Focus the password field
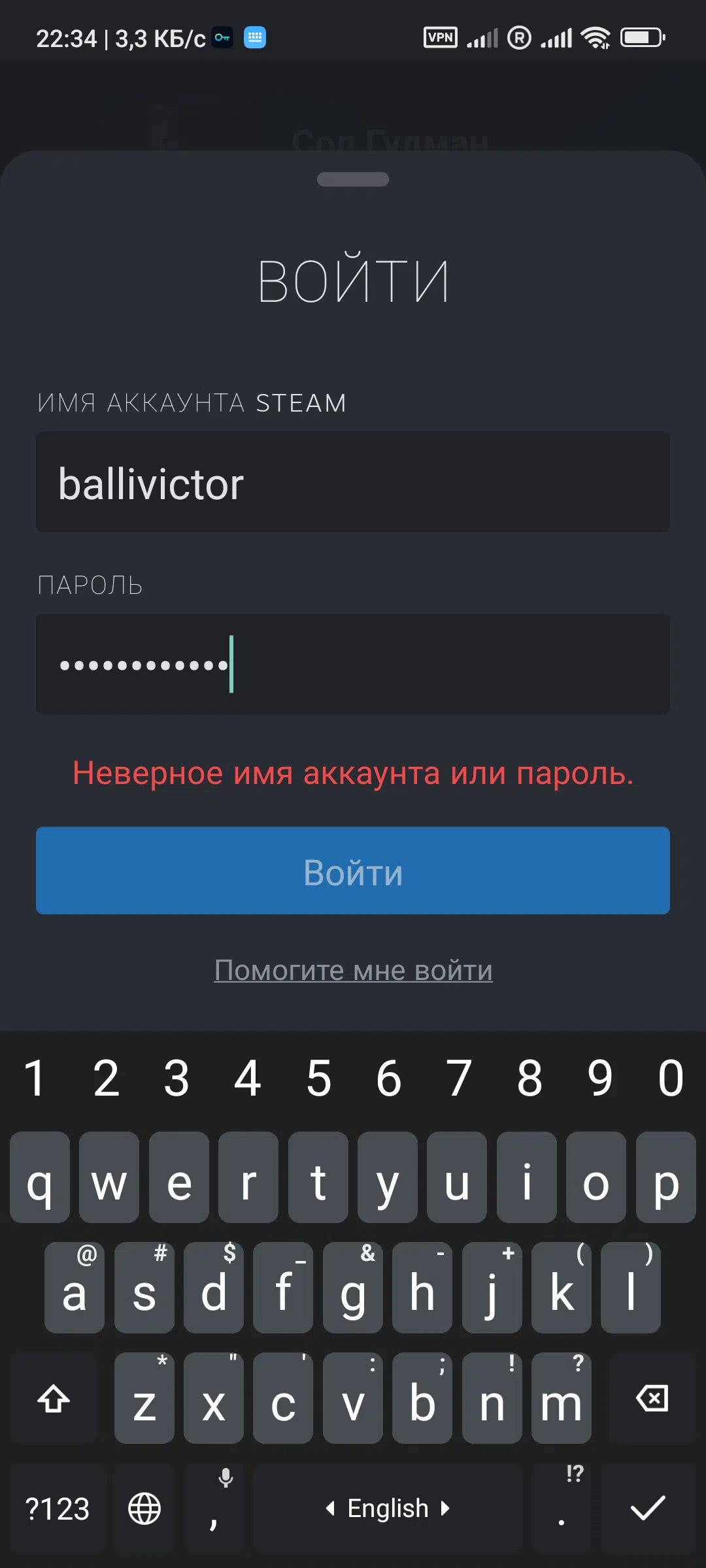Screen dimensions: 706x1568 (x=353, y=664)
